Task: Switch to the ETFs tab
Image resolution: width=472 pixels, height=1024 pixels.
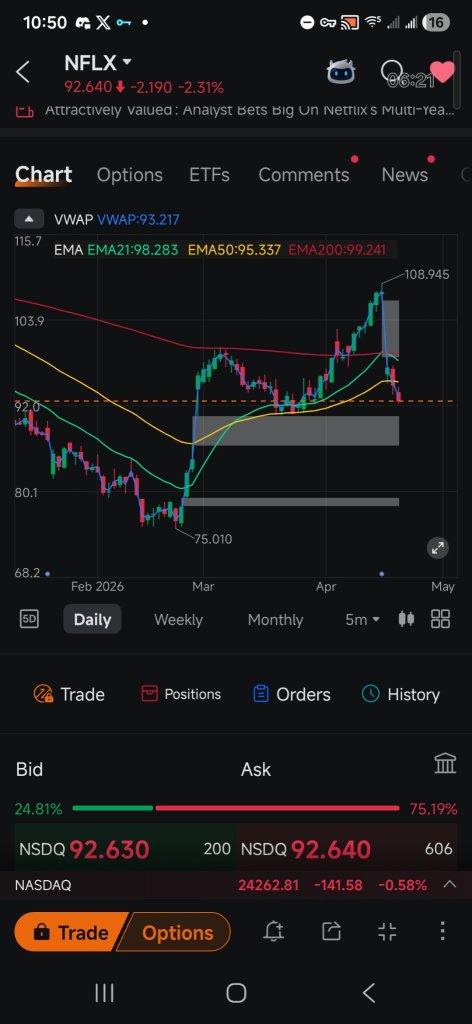Action: 210,175
